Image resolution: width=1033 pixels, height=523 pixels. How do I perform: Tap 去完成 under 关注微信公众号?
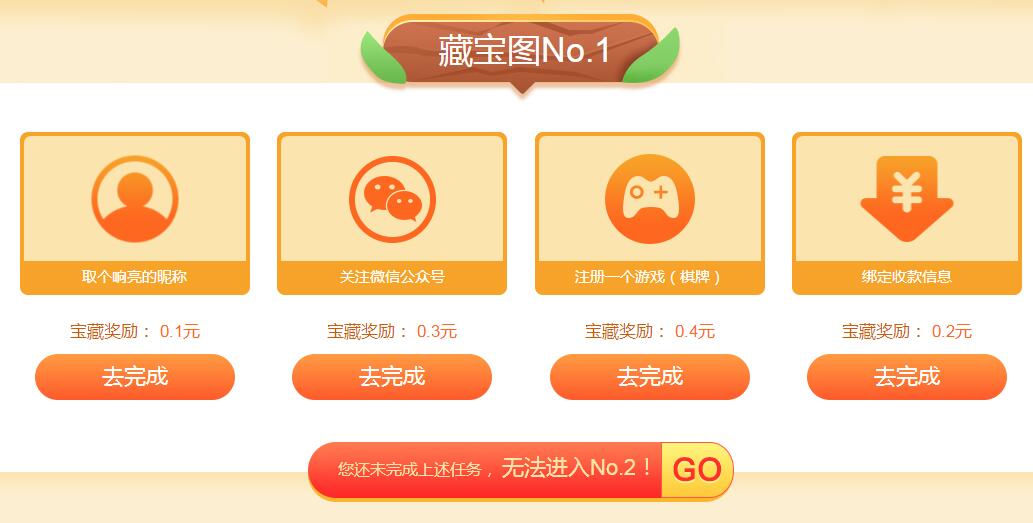(x=392, y=377)
